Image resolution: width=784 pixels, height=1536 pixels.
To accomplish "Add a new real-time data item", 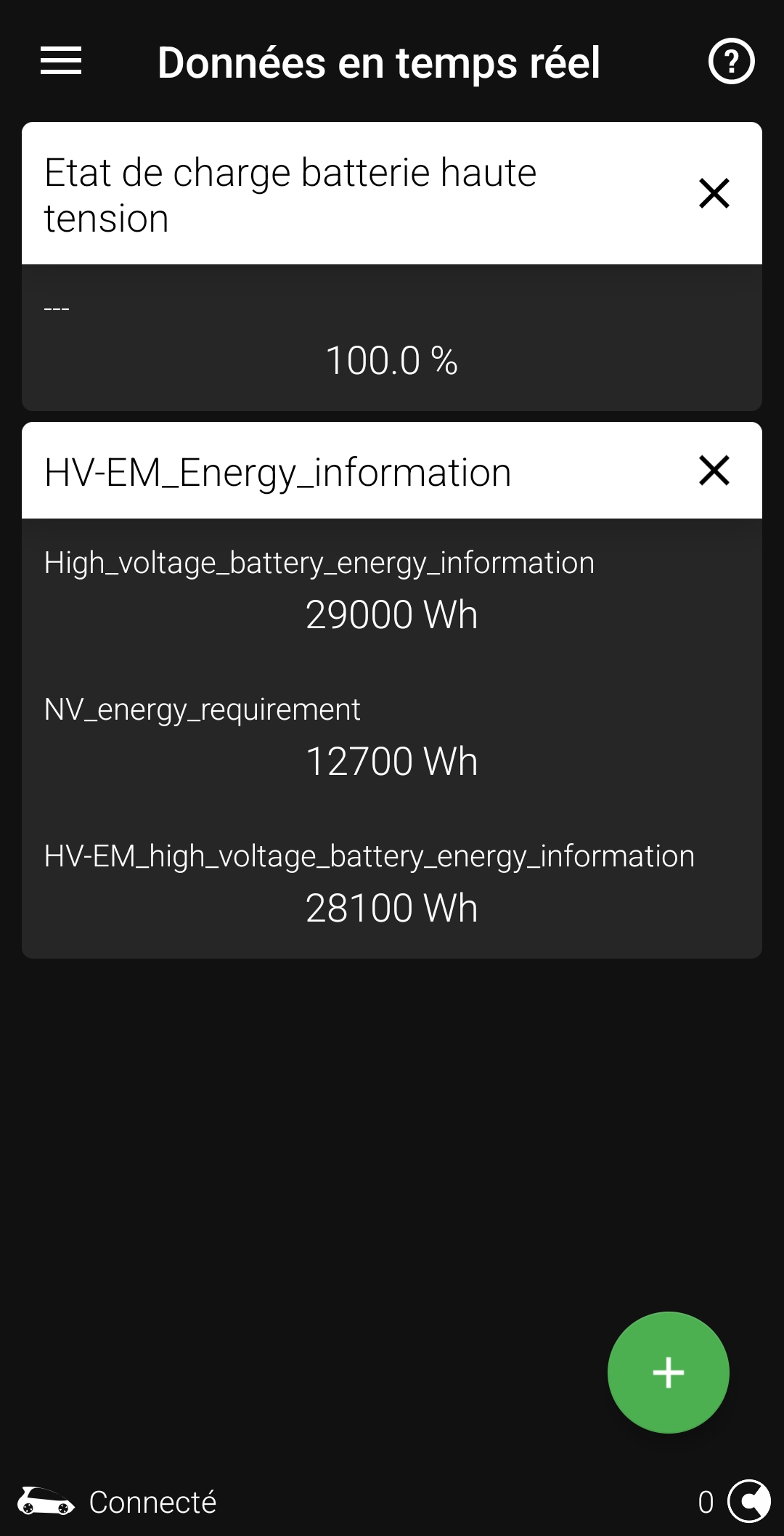I will pos(668,1373).
